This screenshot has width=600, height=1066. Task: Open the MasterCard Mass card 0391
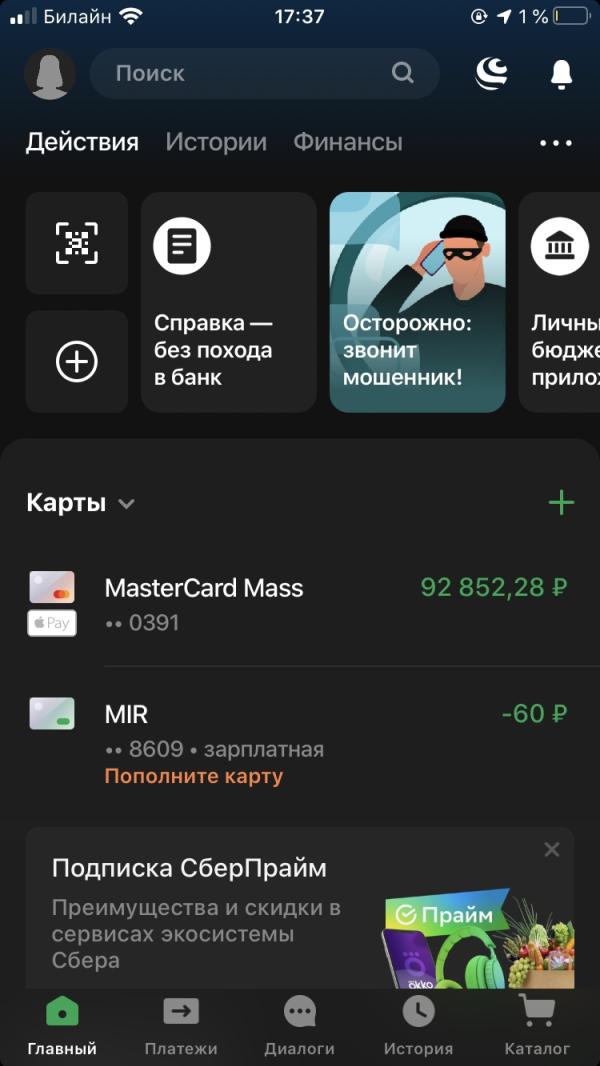coord(300,604)
